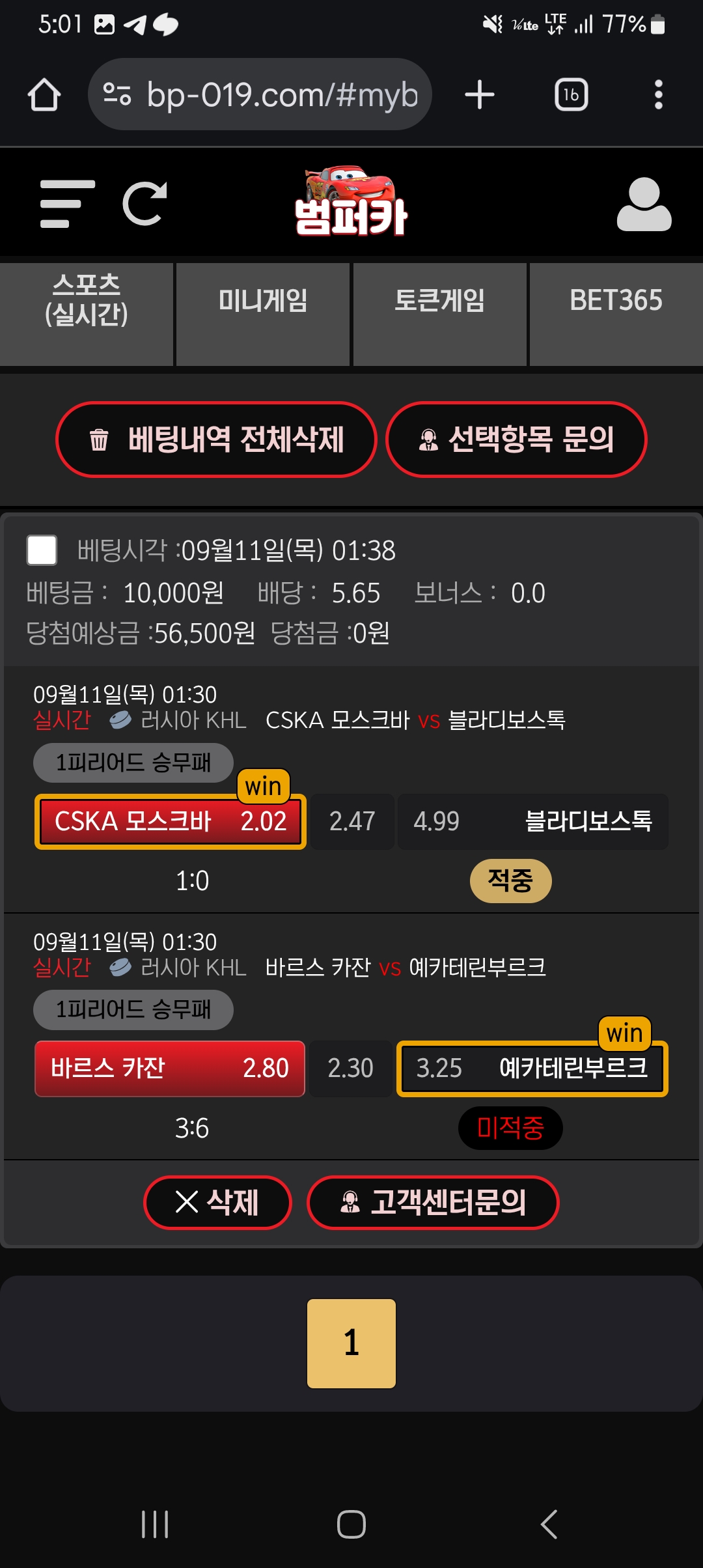Open the user profile icon
Image resolution: width=703 pixels, height=1568 pixels.
tap(643, 204)
